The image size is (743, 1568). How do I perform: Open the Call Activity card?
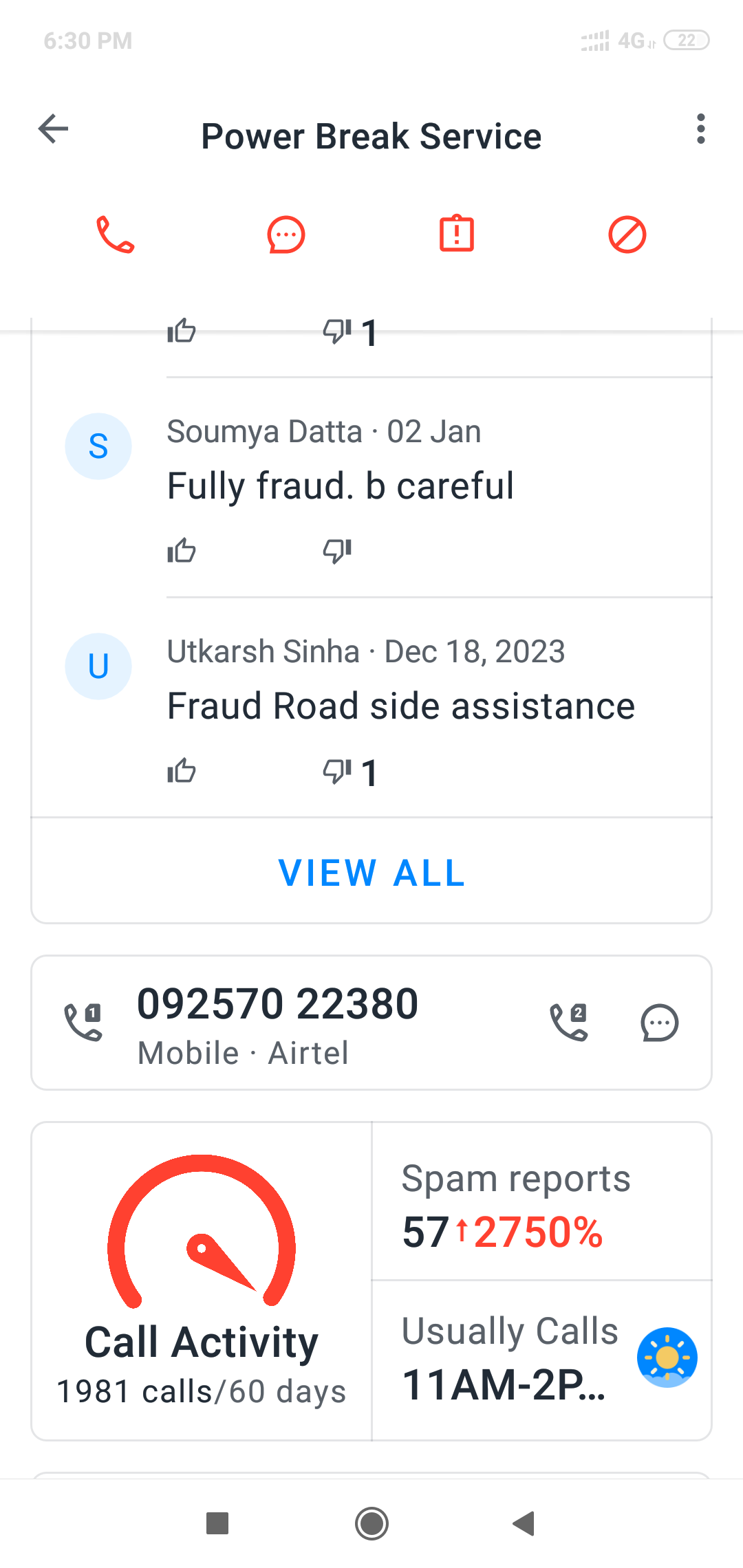[x=202, y=1281]
